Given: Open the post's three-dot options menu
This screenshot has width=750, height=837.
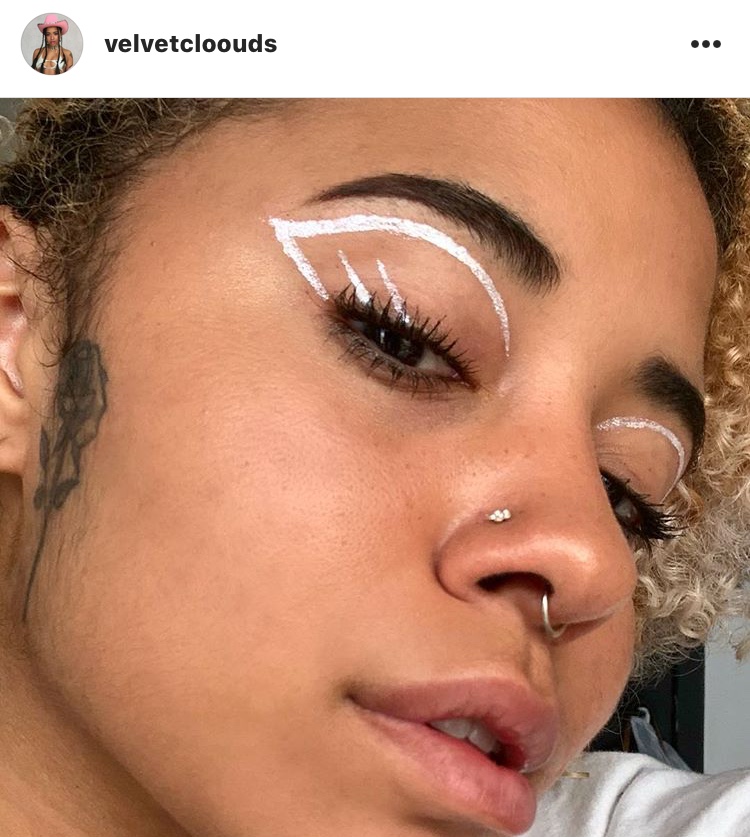Looking at the screenshot, I should 705,44.
